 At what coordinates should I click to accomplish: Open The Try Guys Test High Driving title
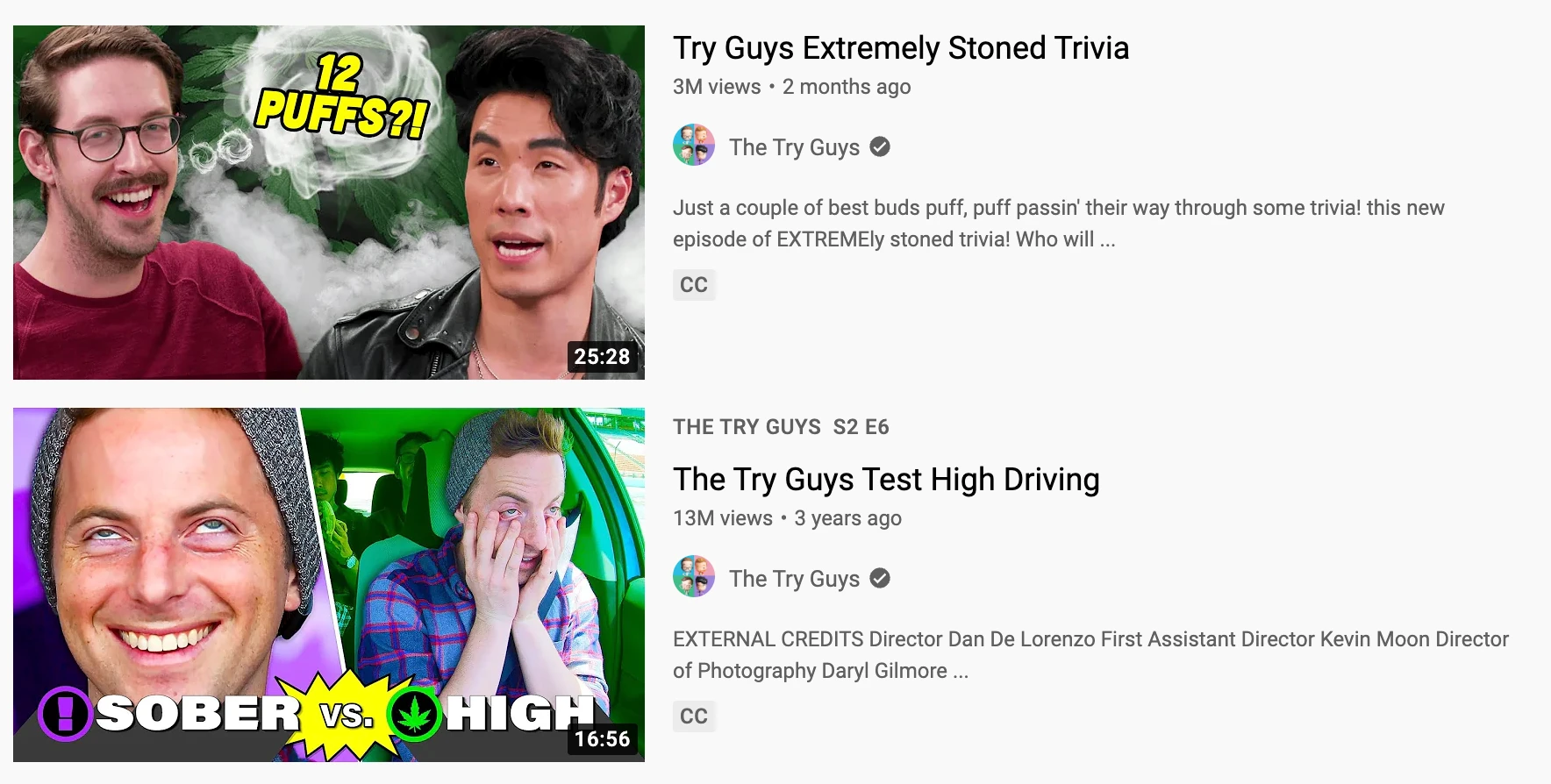(x=885, y=480)
